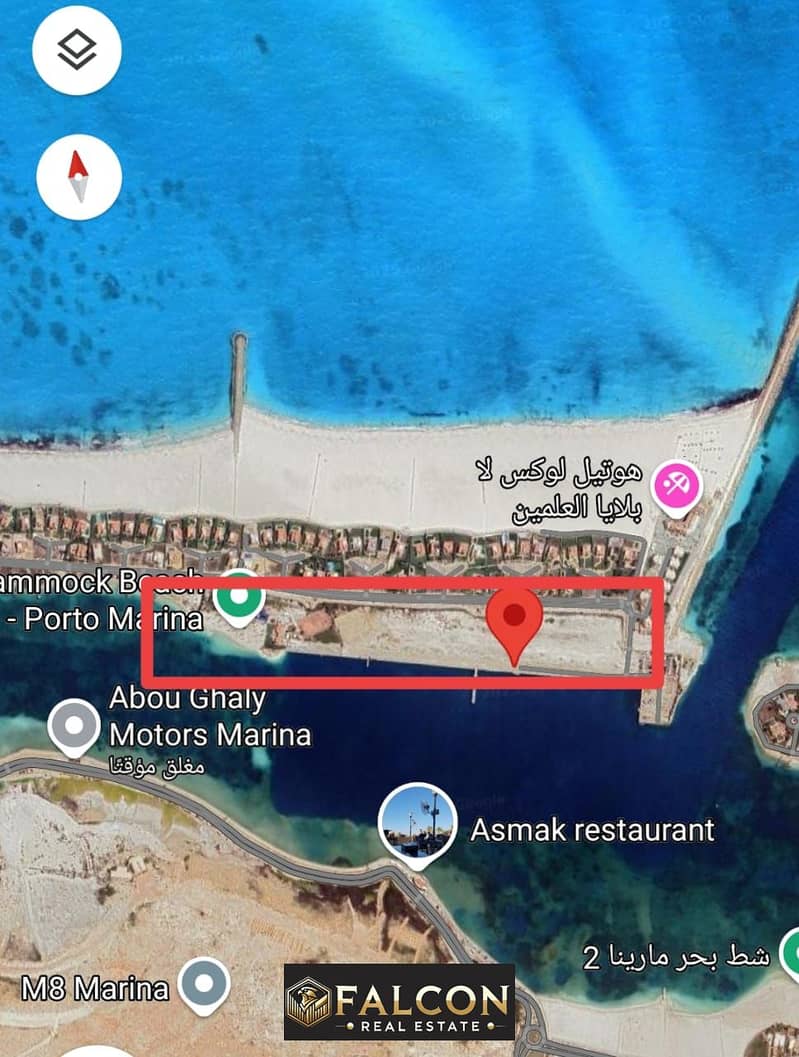Image resolution: width=799 pixels, height=1057 pixels.
Task: Tap the compass to reorient north
Action: click(x=78, y=177)
